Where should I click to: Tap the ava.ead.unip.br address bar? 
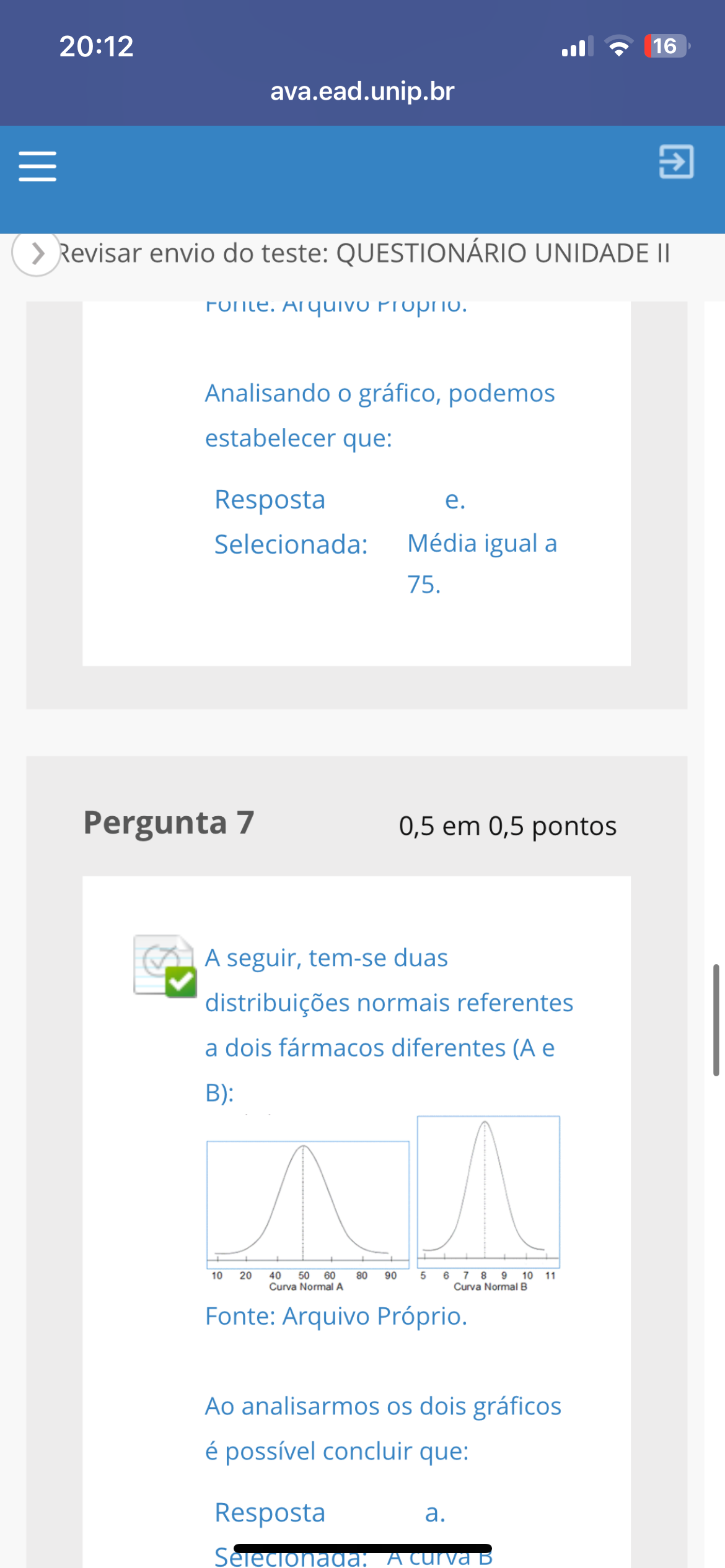[362, 92]
